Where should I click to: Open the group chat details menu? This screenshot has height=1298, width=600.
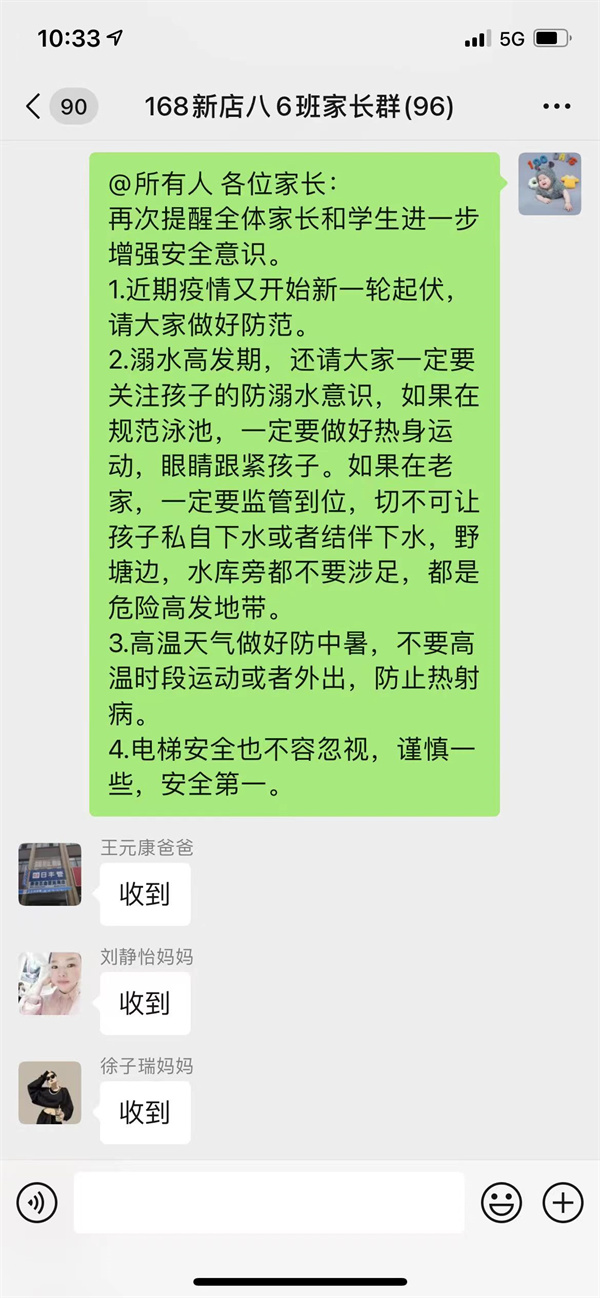tap(556, 106)
